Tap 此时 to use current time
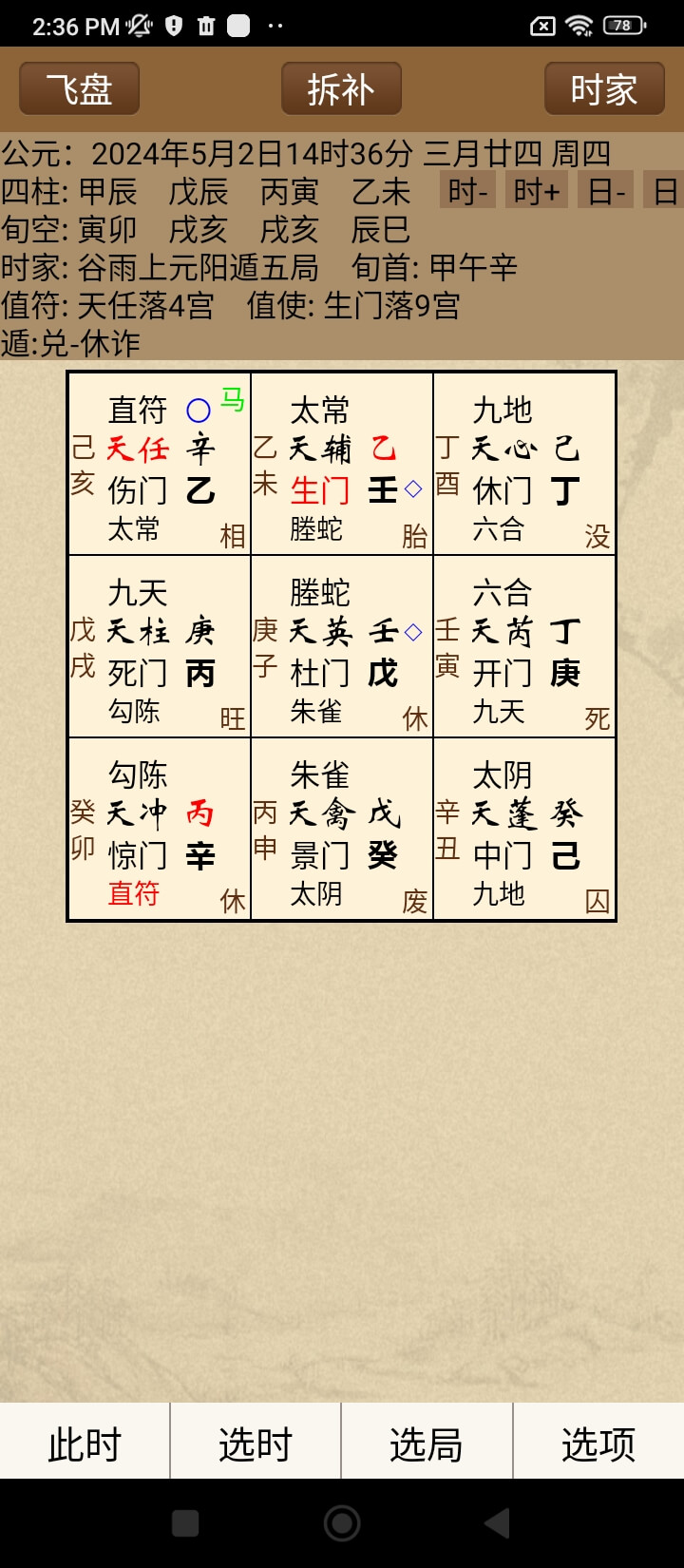 coord(85,1444)
